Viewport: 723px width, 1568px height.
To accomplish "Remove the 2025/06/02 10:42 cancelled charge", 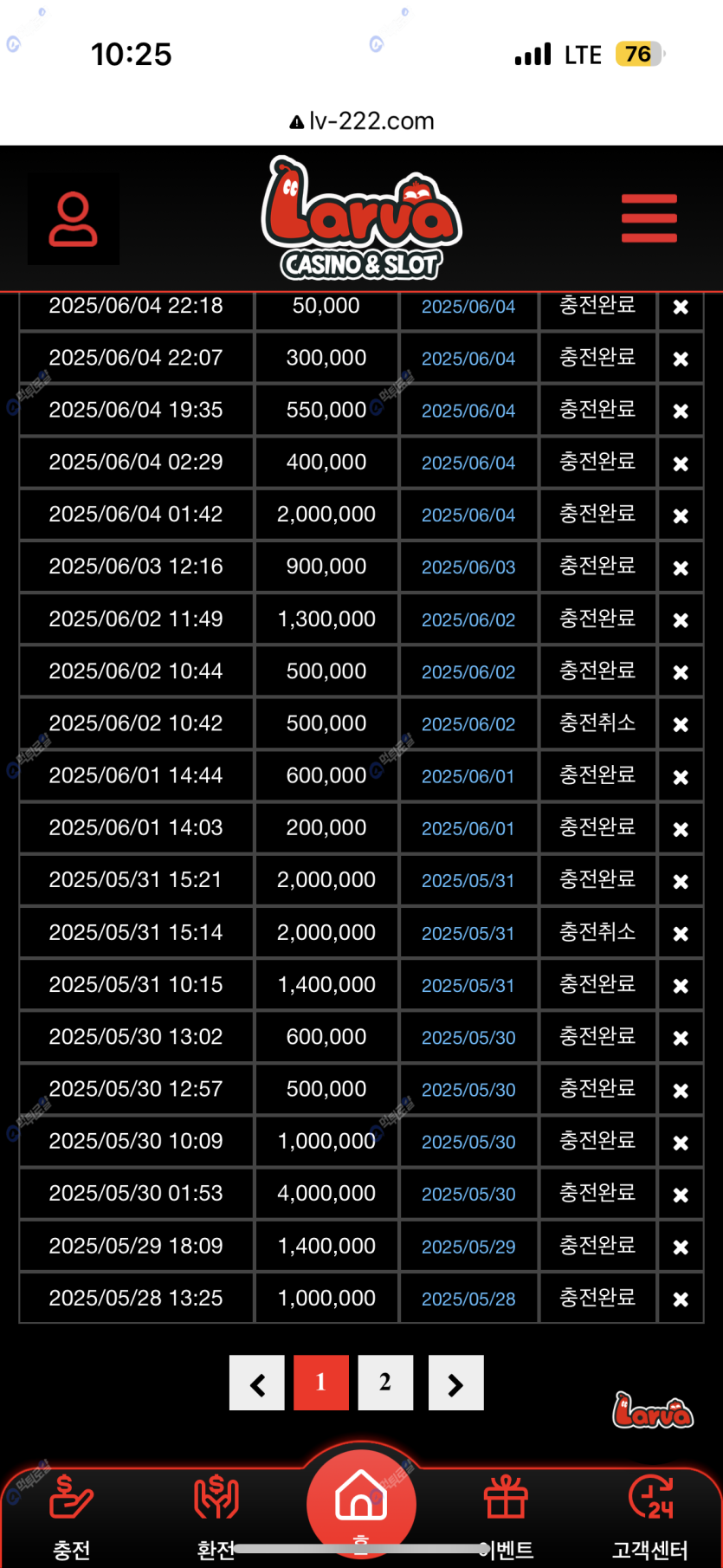I will [681, 724].
